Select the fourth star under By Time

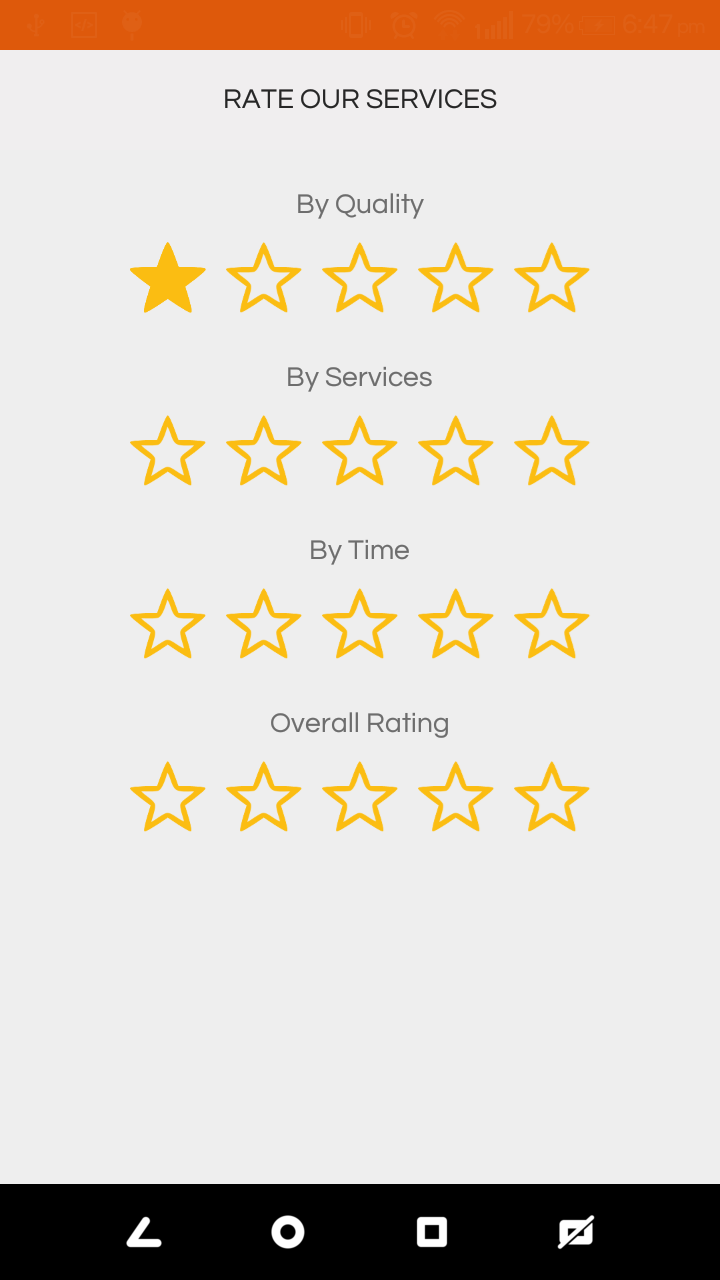pos(455,624)
